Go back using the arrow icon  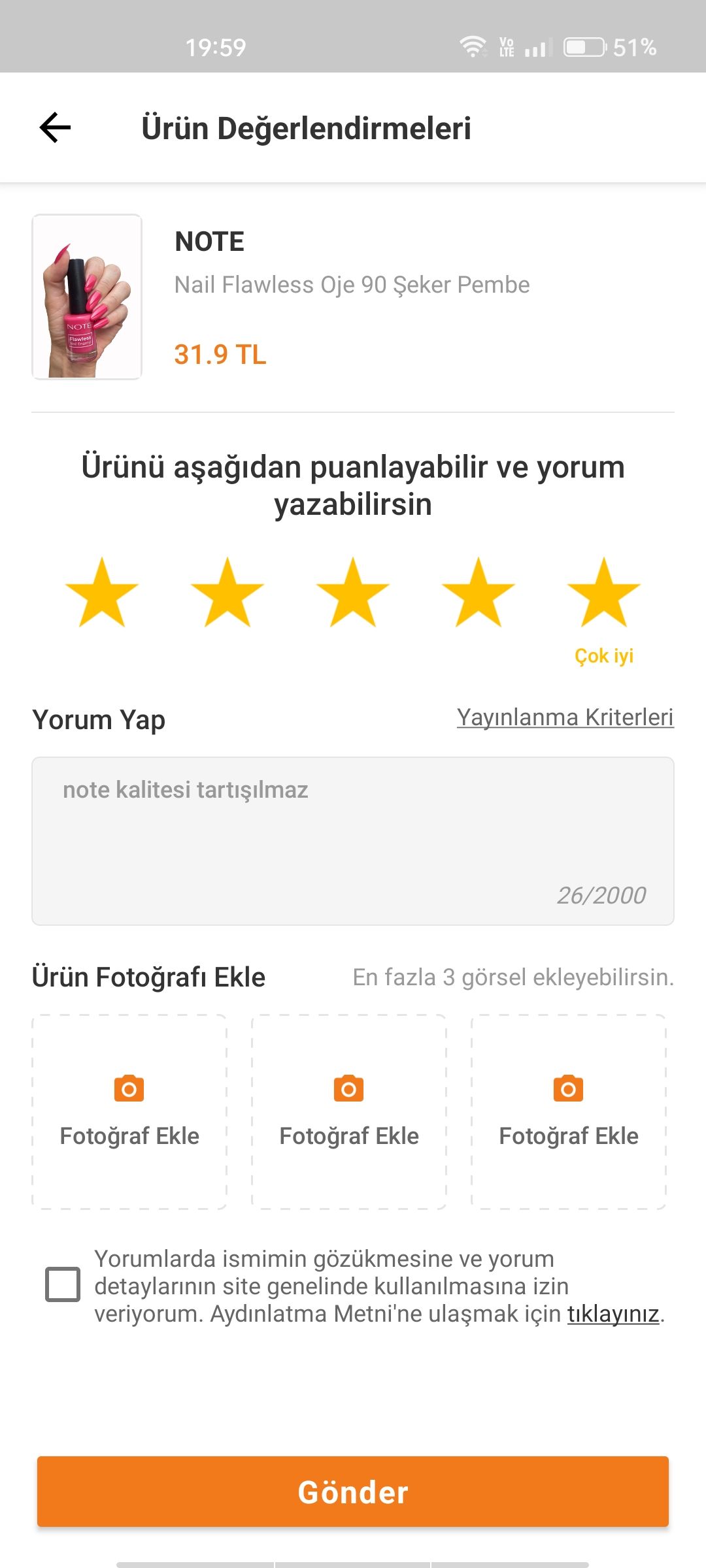tap(55, 127)
